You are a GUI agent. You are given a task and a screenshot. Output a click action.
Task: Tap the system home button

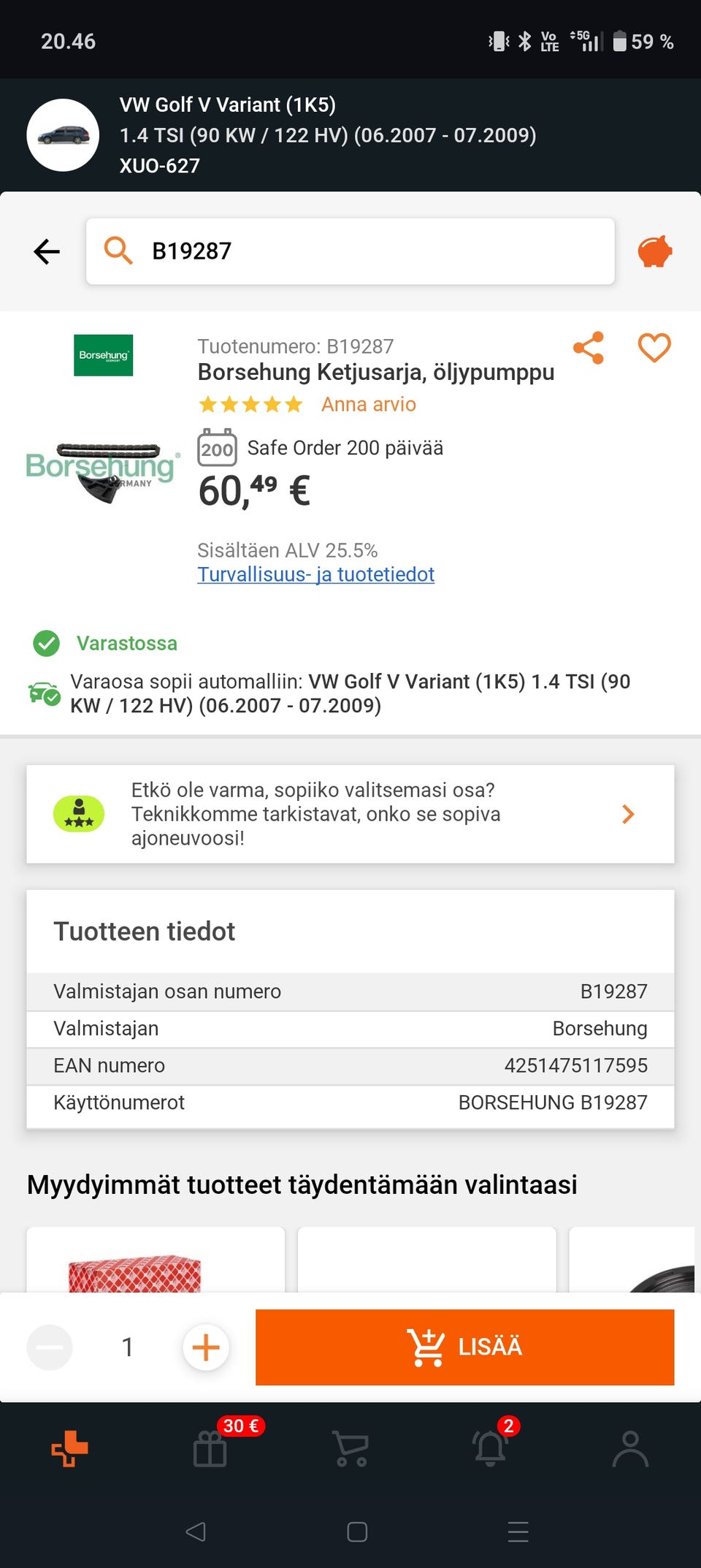[357, 1531]
